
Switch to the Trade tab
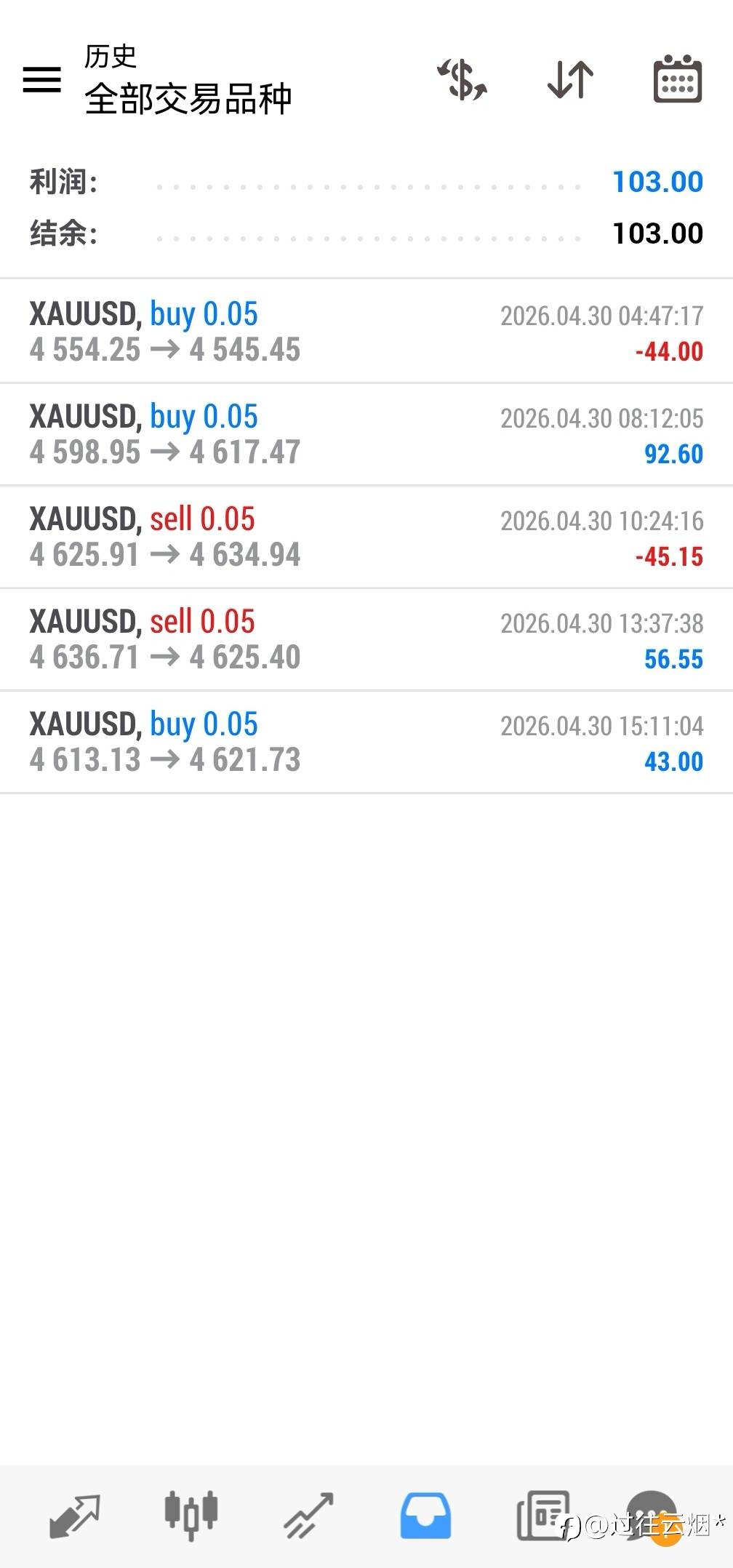(308, 1516)
